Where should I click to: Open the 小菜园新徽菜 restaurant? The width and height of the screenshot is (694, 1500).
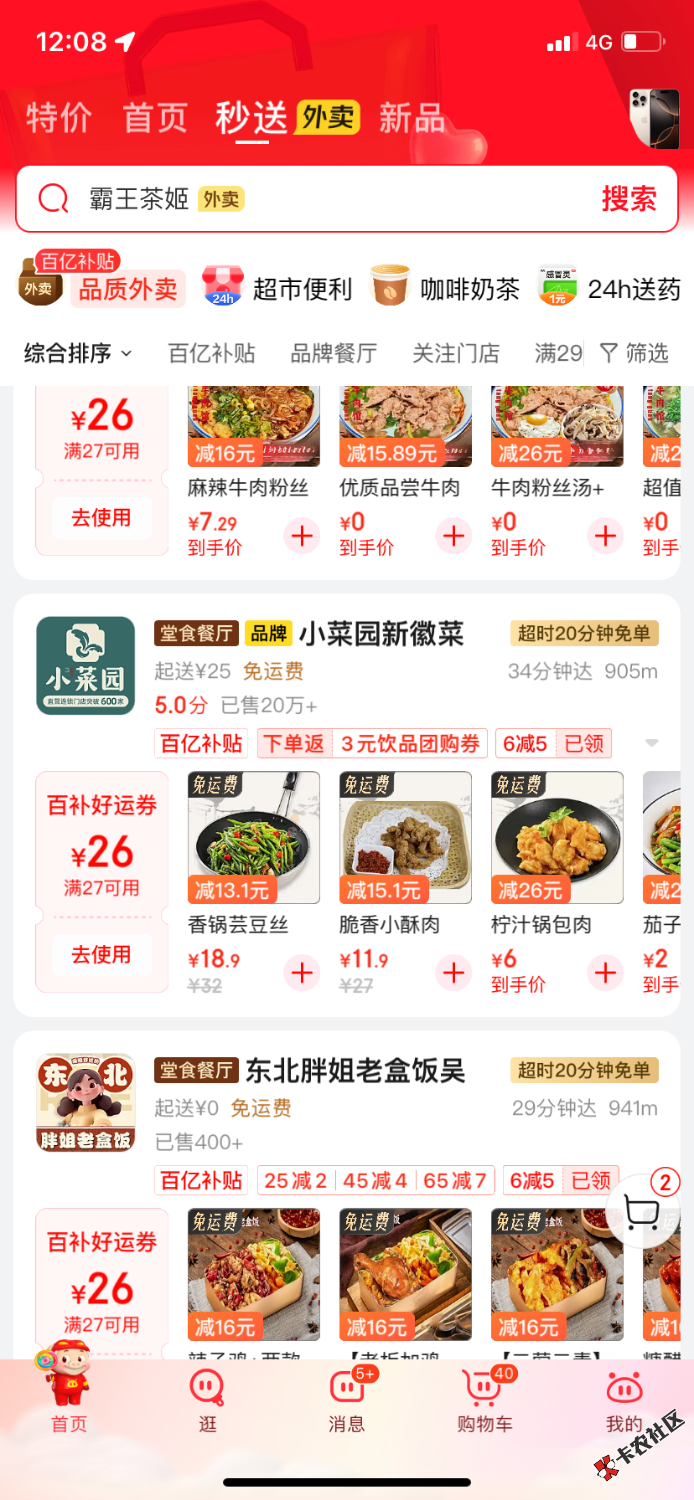pyautogui.click(x=382, y=634)
